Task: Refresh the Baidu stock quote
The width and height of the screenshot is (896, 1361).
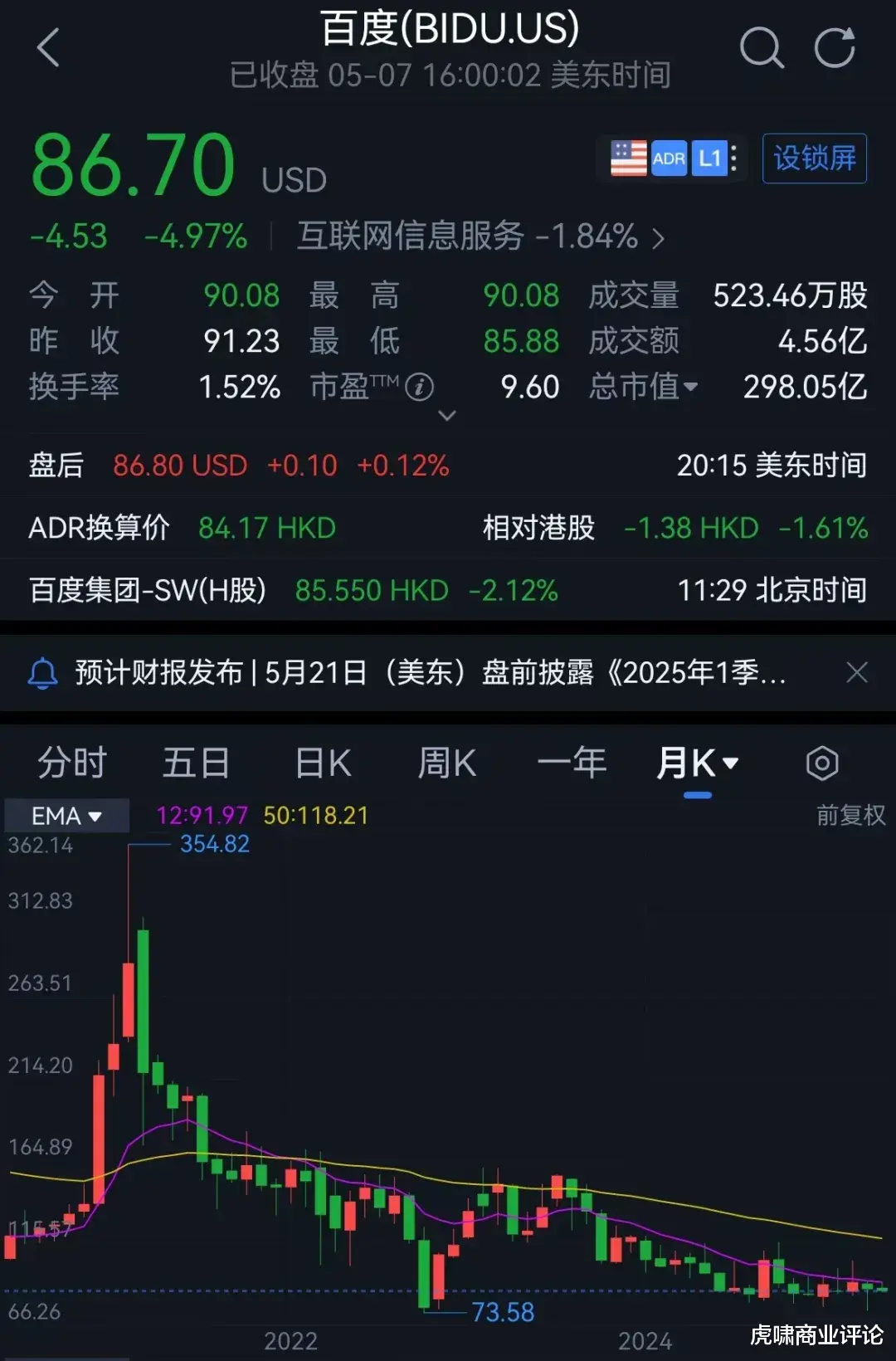Action: click(834, 48)
